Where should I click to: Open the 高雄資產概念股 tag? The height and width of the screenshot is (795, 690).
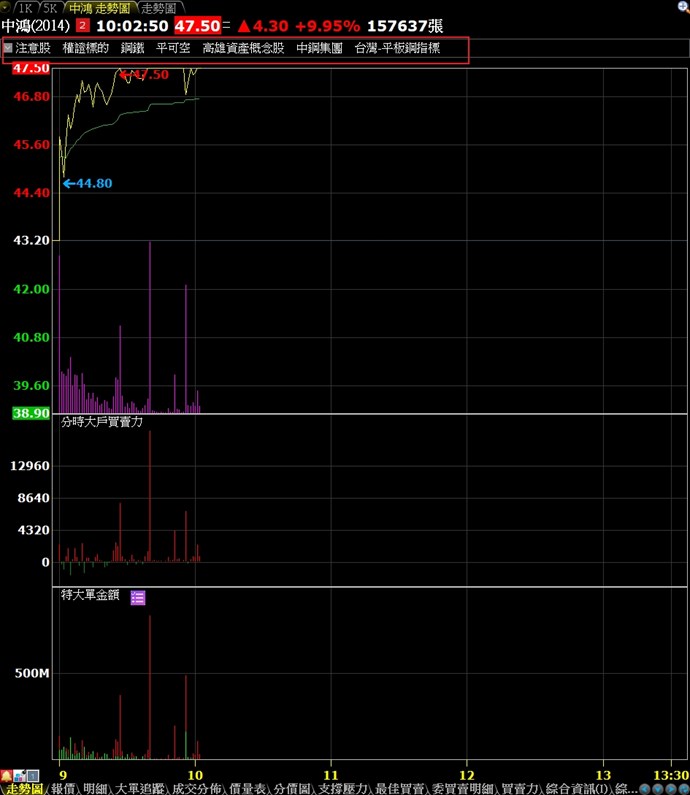pyautogui.click(x=243, y=48)
